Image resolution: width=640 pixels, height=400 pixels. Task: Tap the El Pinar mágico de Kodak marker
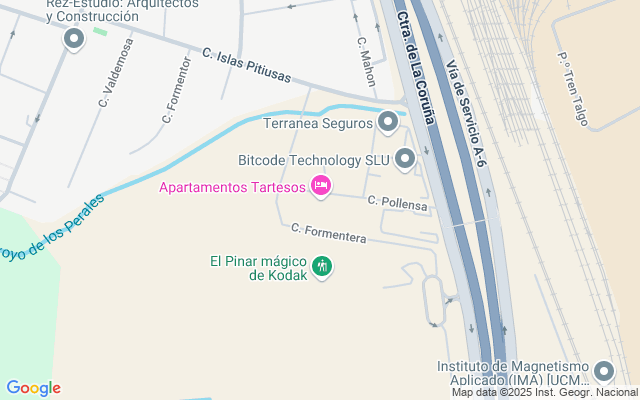pos(322,266)
